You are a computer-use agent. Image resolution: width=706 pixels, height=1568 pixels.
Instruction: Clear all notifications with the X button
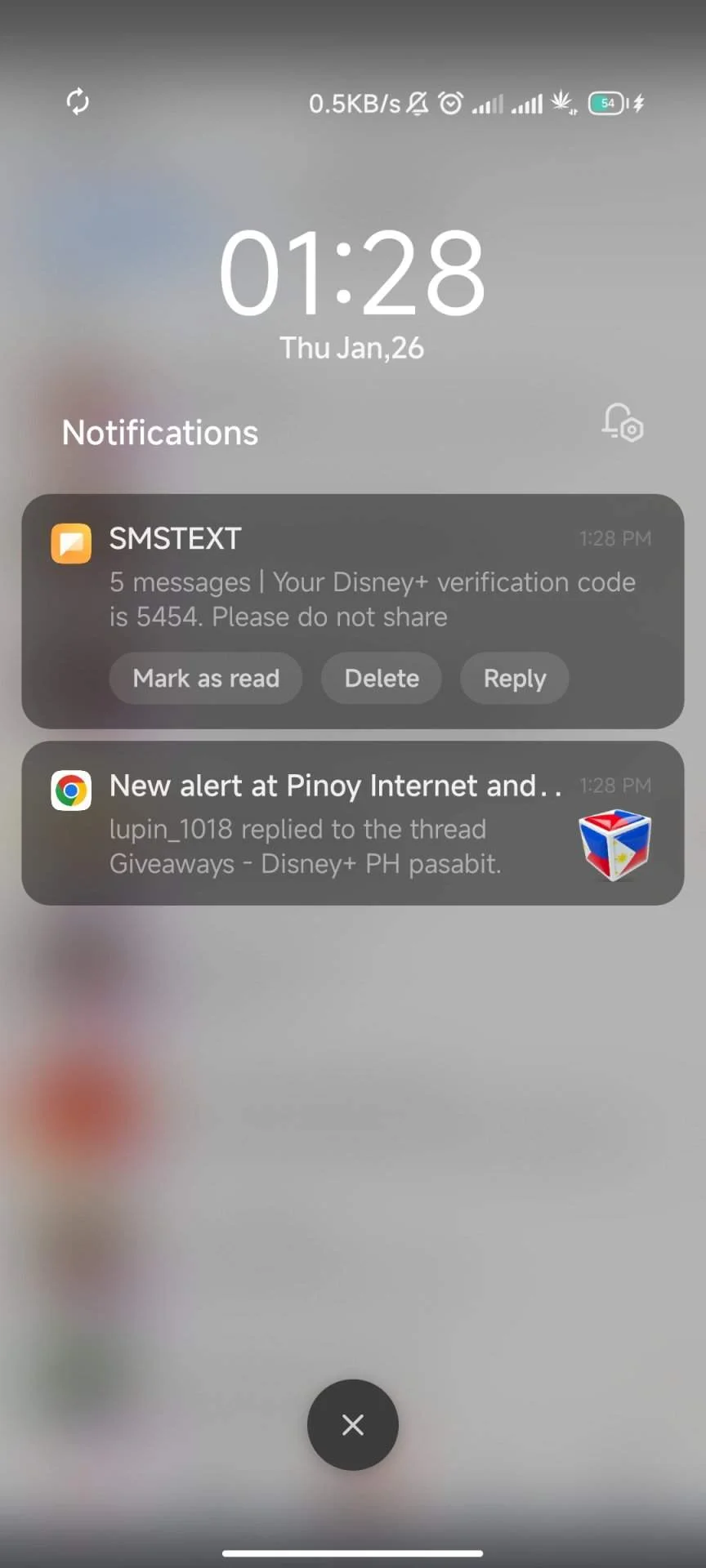click(353, 1425)
